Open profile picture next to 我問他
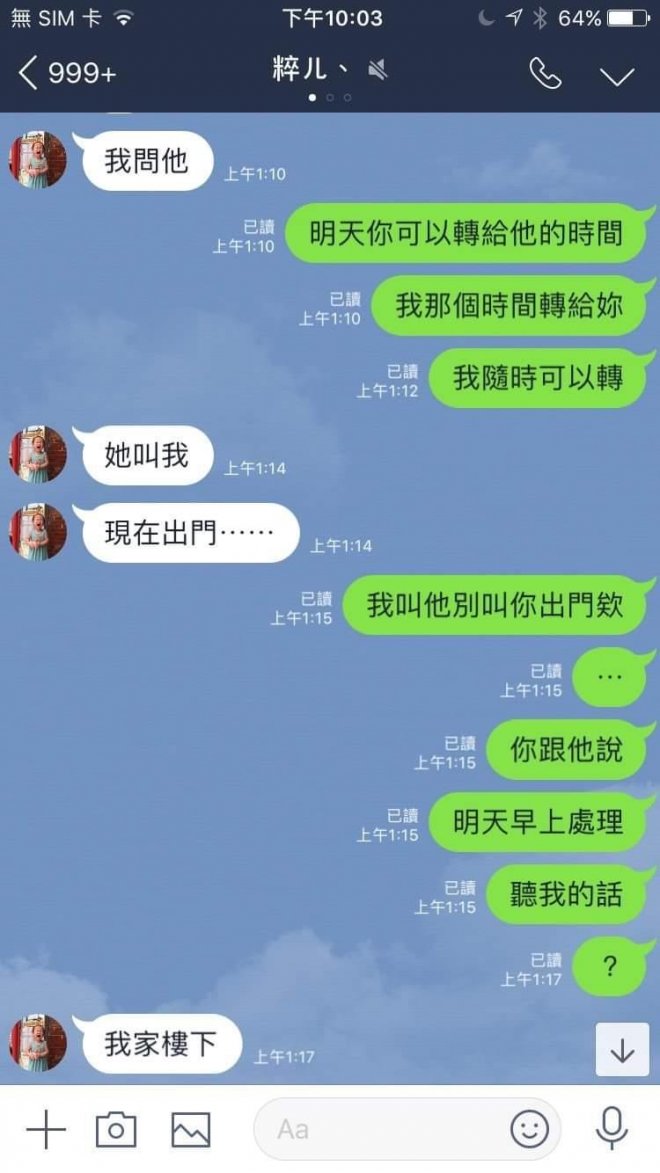This screenshot has width=660, height=1173. pos(38,160)
